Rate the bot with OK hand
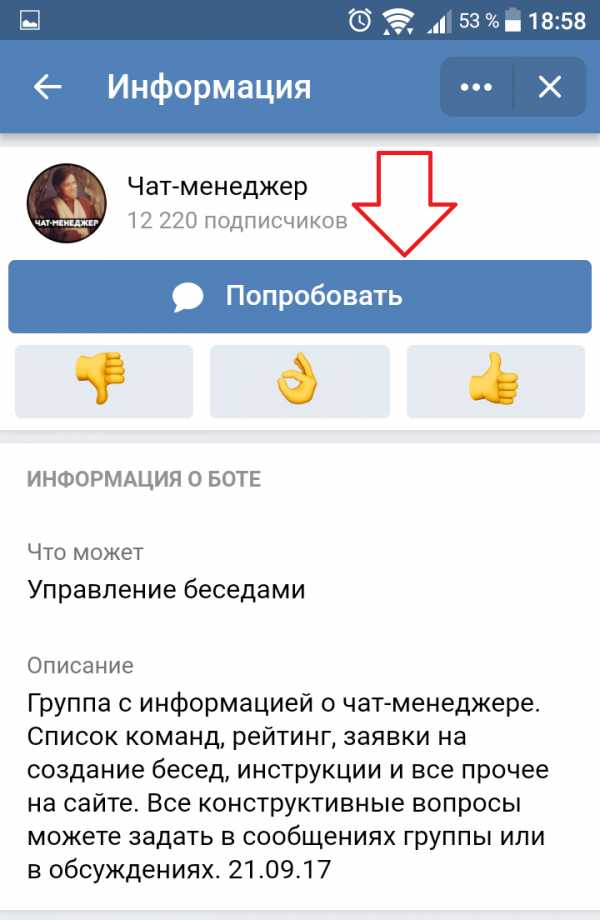 [x=299, y=381]
